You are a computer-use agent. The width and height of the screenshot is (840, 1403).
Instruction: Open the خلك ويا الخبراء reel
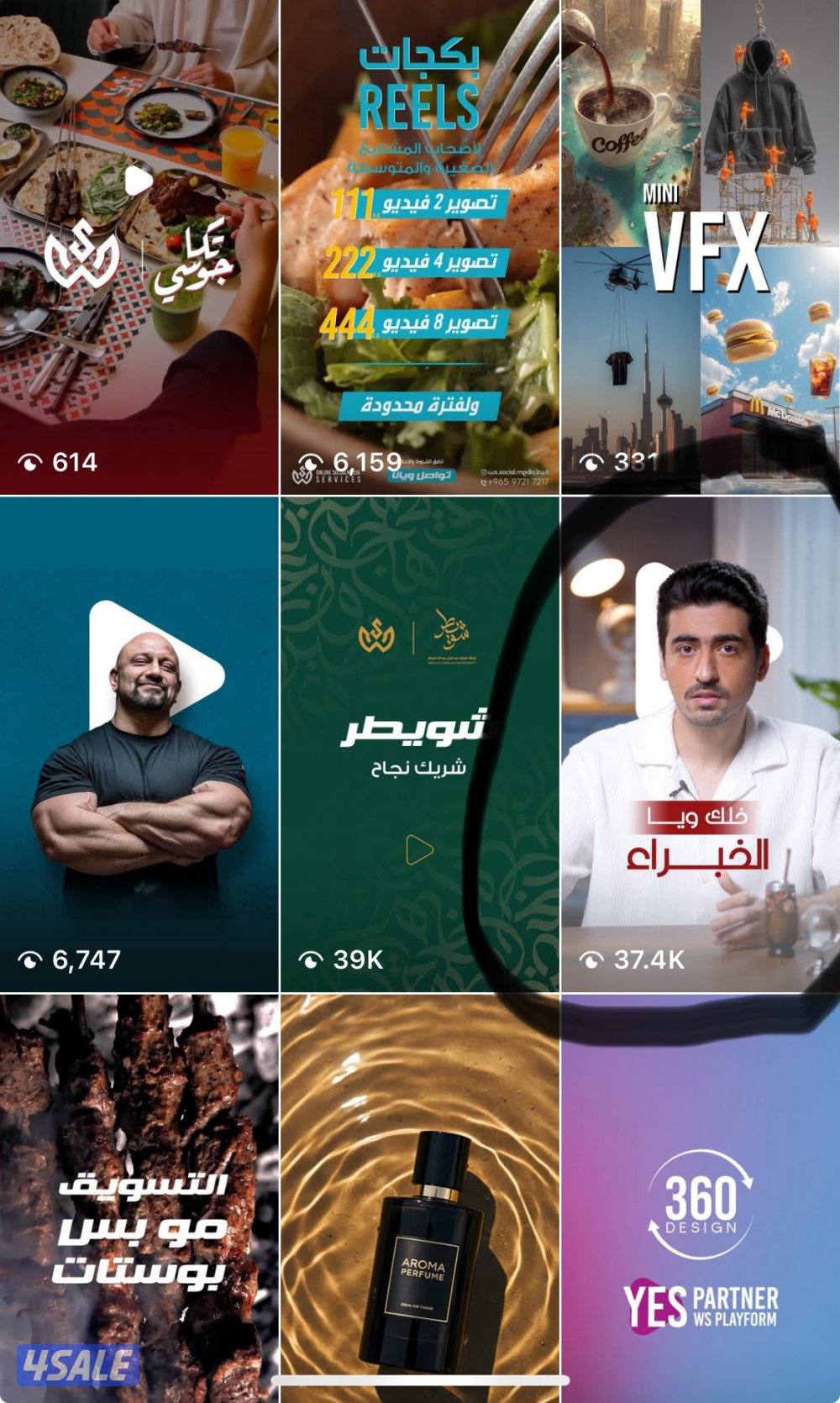tap(700, 739)
